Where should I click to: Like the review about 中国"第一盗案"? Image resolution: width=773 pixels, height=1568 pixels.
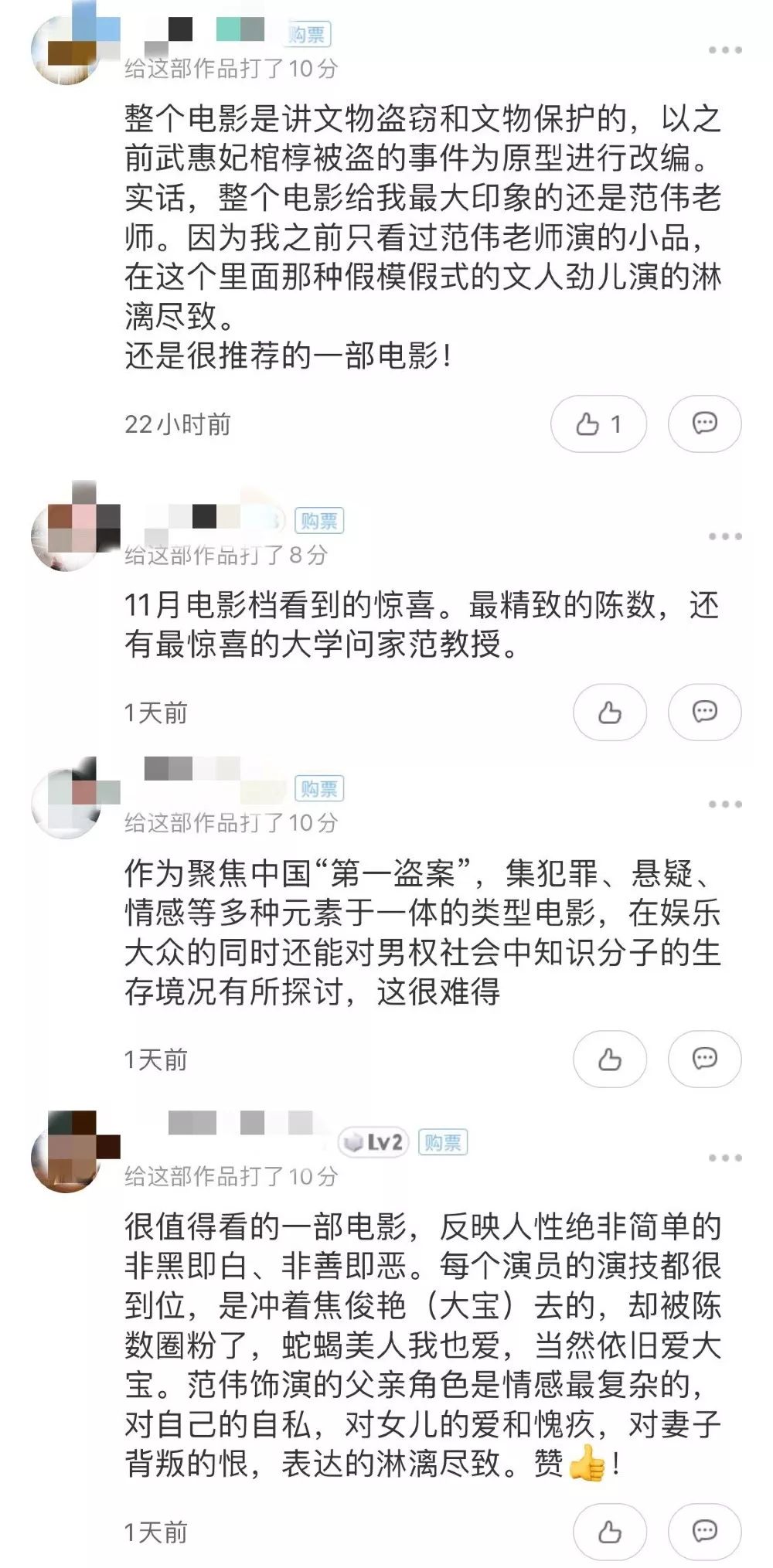click(x=609, y=1059)
